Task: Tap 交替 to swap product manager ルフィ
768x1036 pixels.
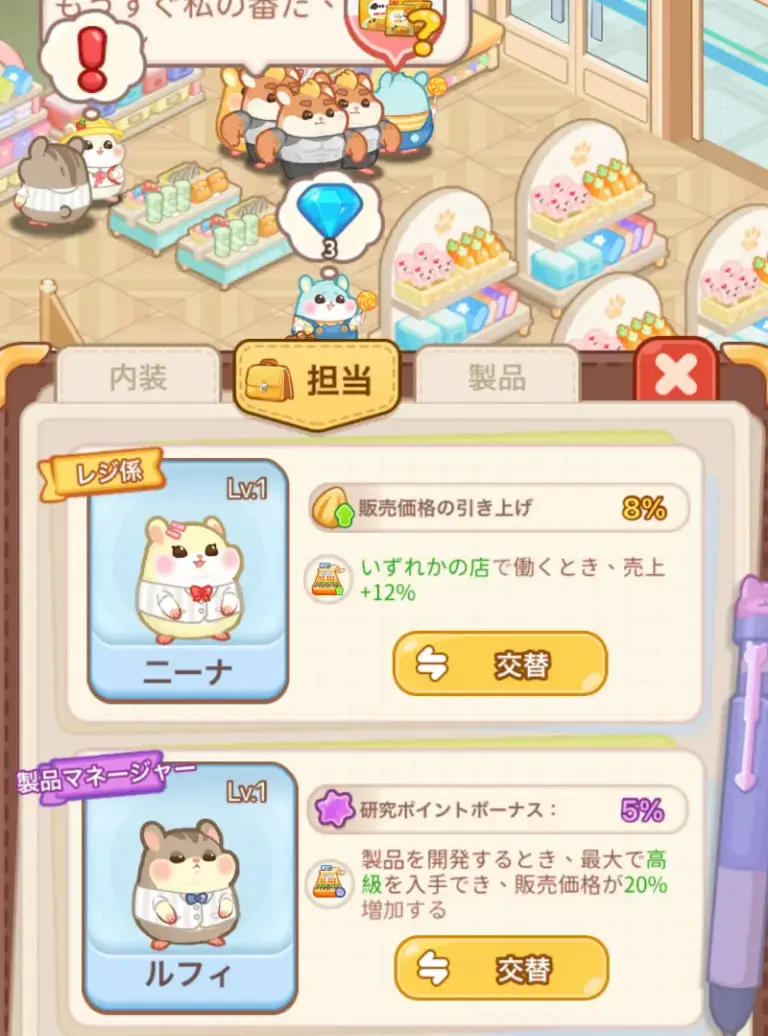Action: pos(501,968)
